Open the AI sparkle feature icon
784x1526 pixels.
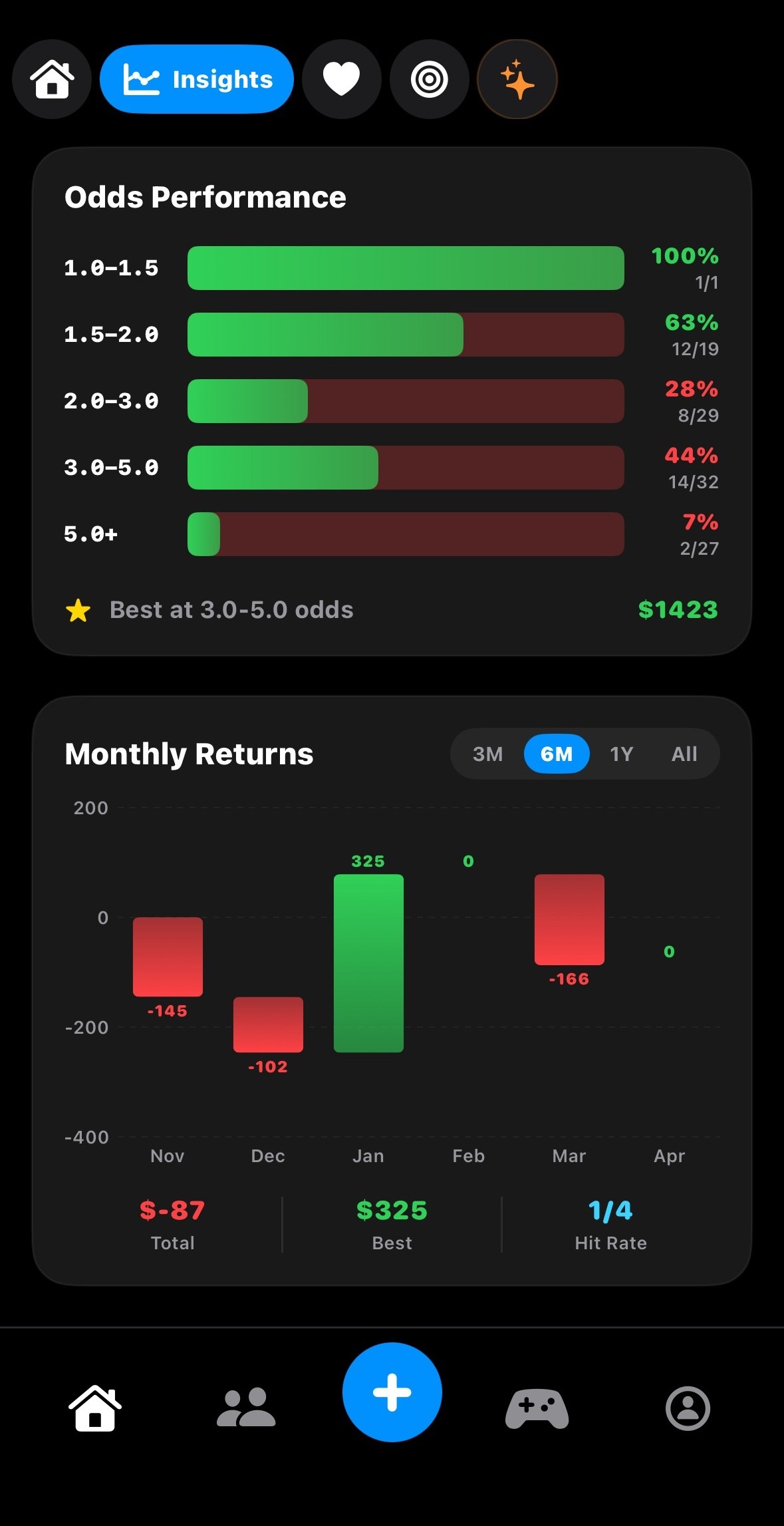click(517, 78)
